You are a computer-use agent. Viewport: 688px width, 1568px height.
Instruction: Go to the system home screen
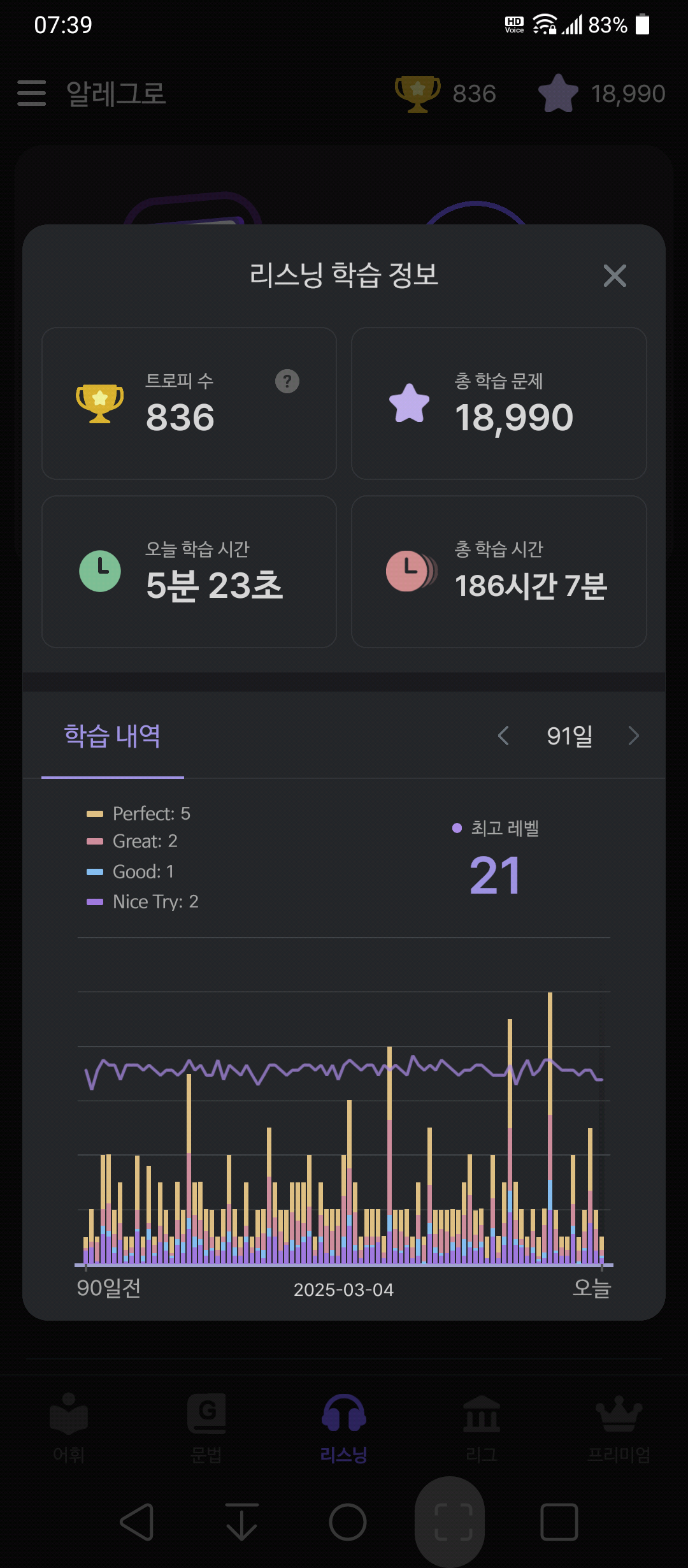[348, 1522]
